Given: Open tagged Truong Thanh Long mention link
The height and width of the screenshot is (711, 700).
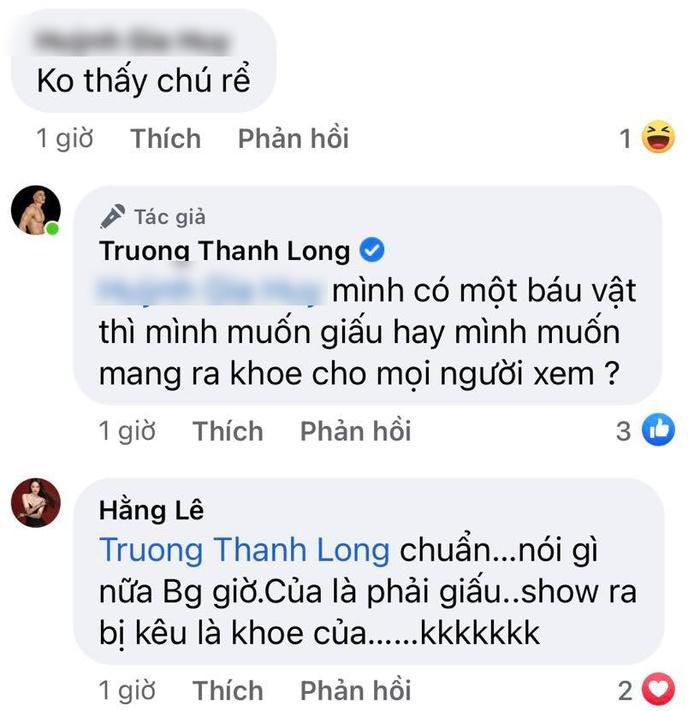Looking at the screenshot, I should click(x=245, y=549).
